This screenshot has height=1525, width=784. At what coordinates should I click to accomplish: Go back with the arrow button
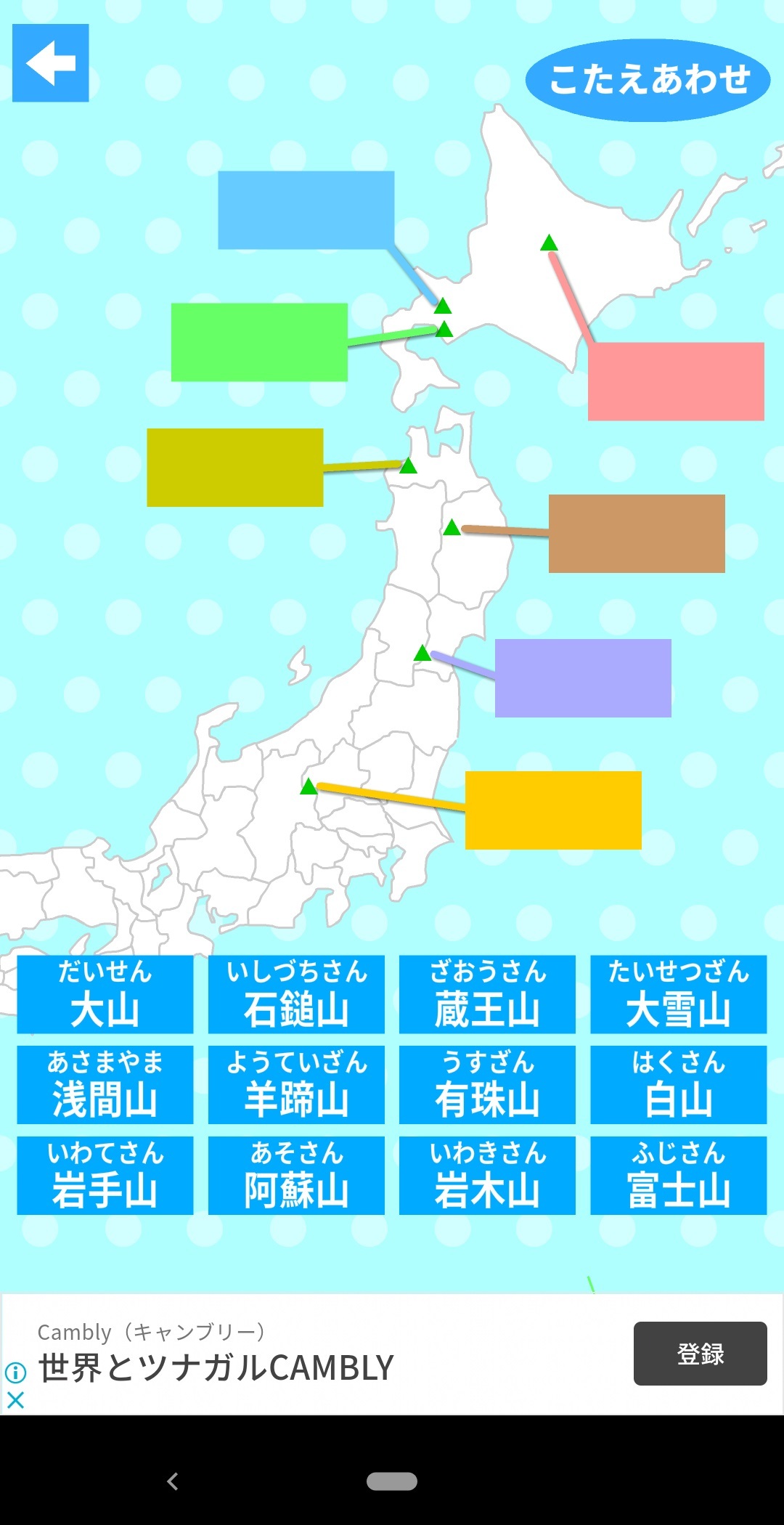(51, 63)
